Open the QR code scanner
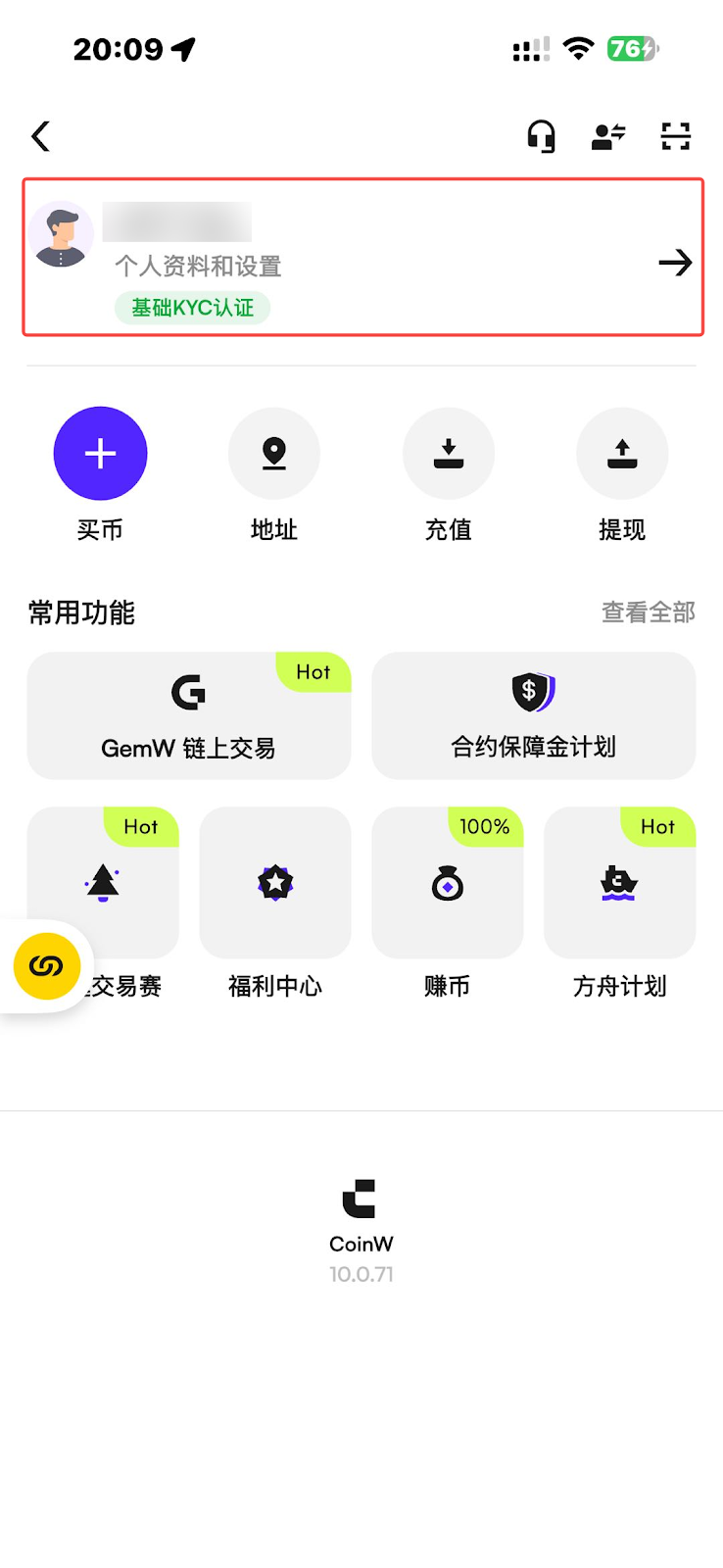 [x=675, y=136]
